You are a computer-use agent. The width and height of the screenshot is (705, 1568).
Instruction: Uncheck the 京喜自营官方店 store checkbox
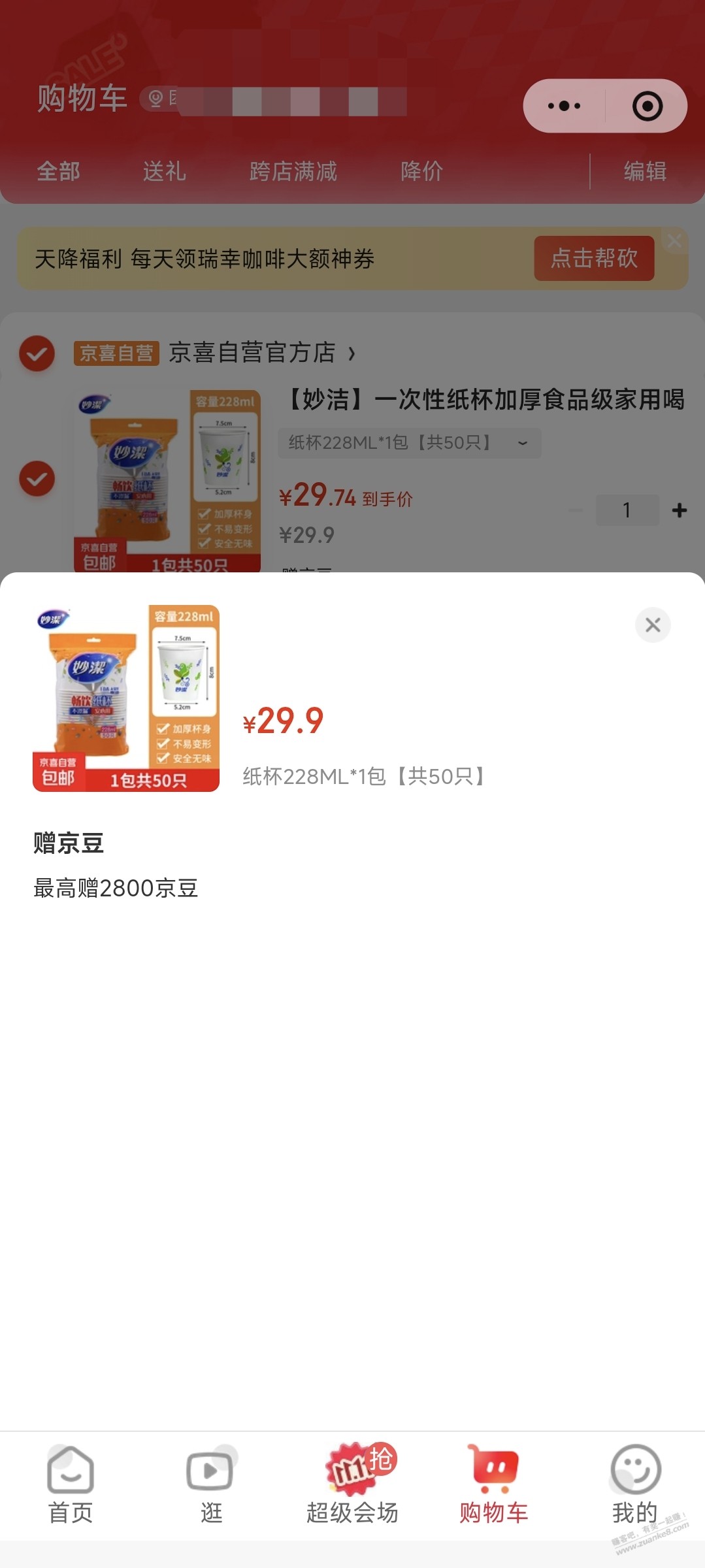(37, 353)
